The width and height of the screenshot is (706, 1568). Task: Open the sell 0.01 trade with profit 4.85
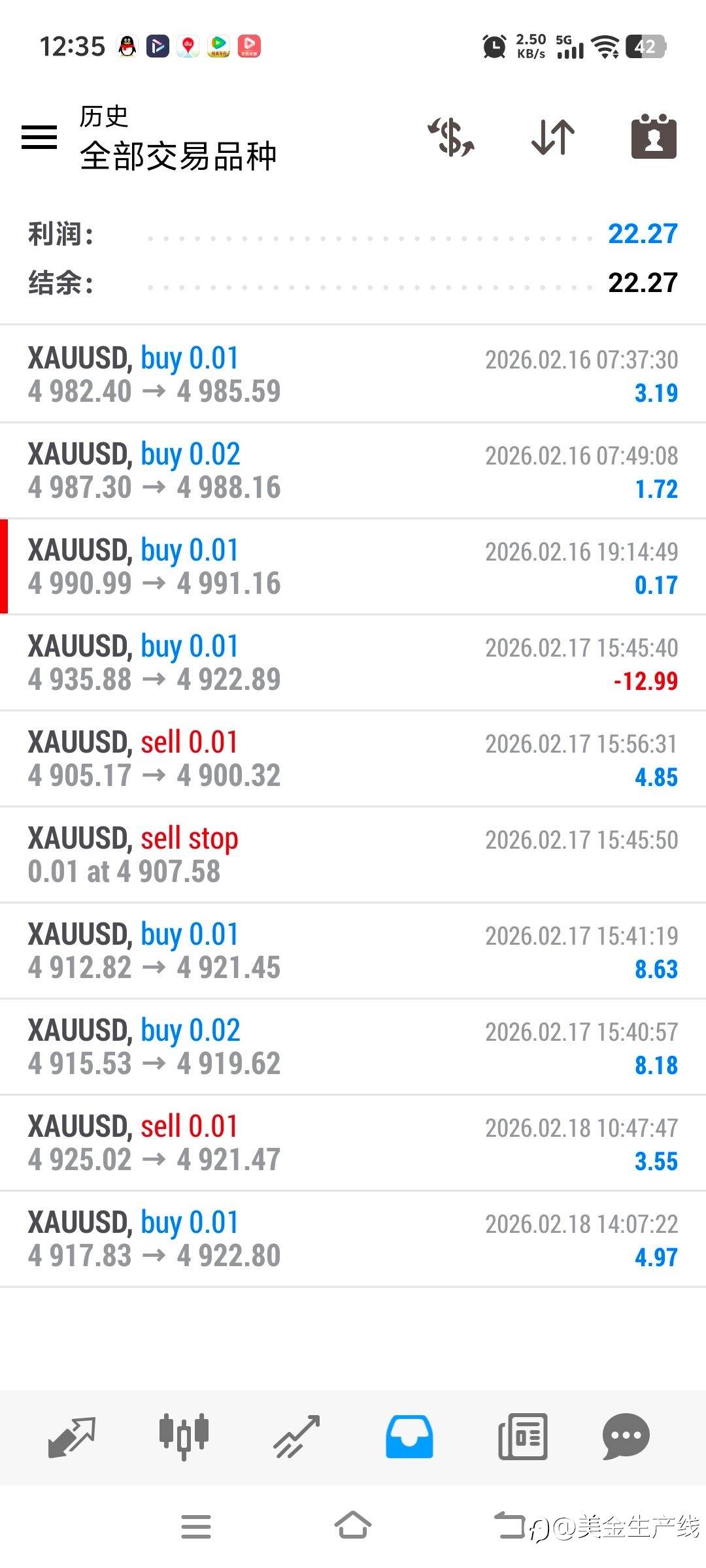coord(353,759)
